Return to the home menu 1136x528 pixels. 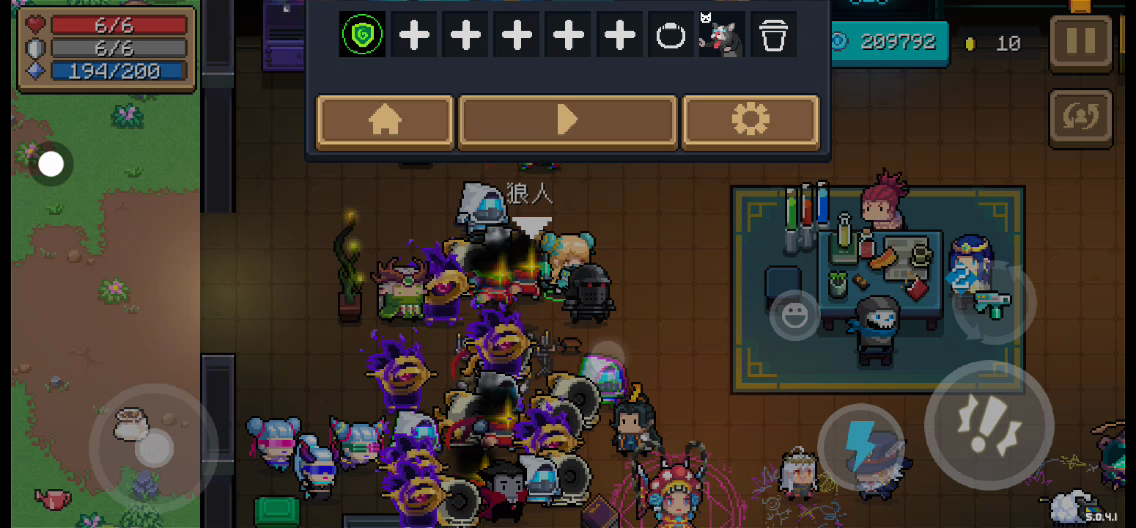[385, 122]
